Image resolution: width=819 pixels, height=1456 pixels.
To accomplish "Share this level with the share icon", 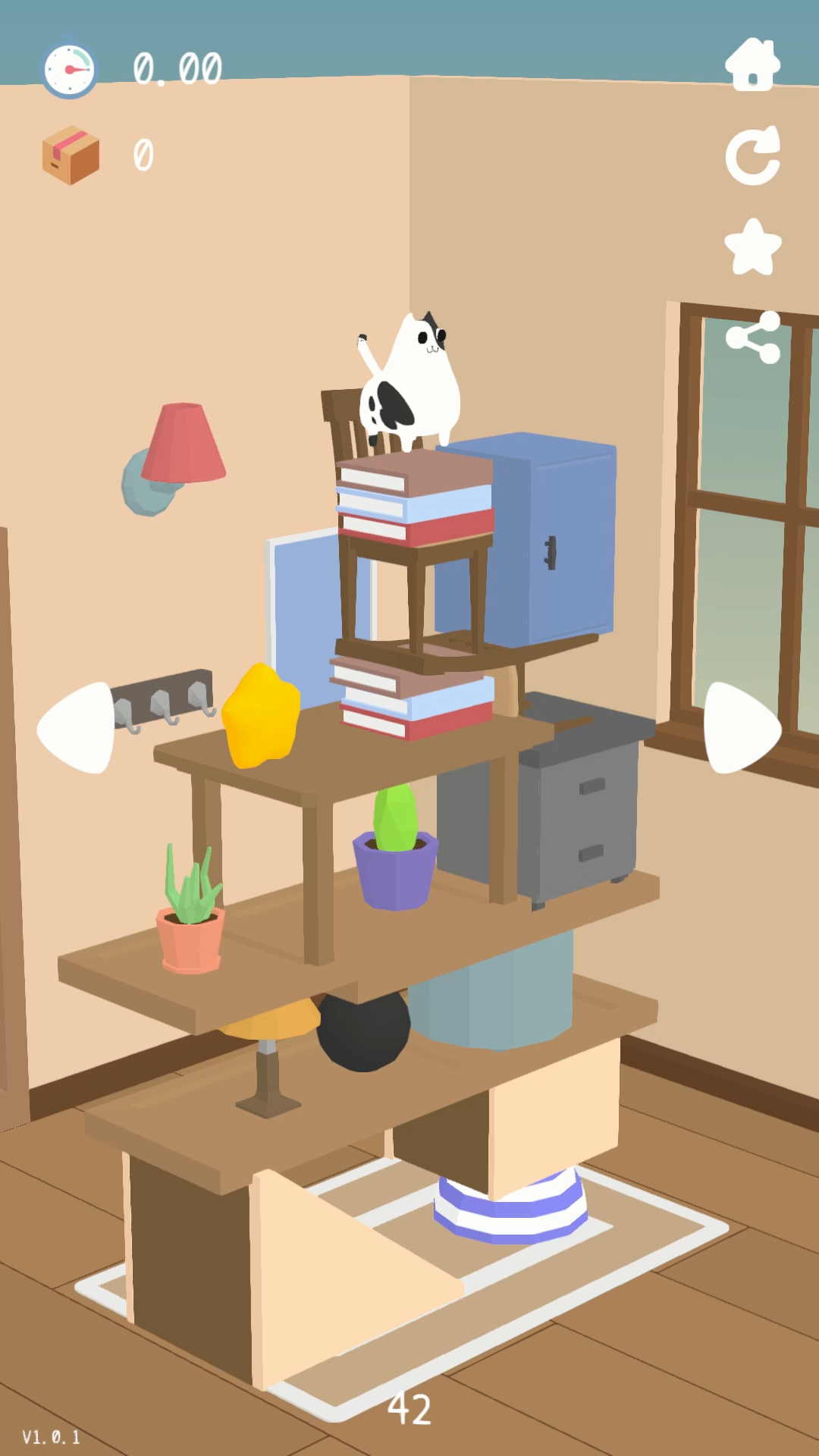I will [x=752, y=337].
